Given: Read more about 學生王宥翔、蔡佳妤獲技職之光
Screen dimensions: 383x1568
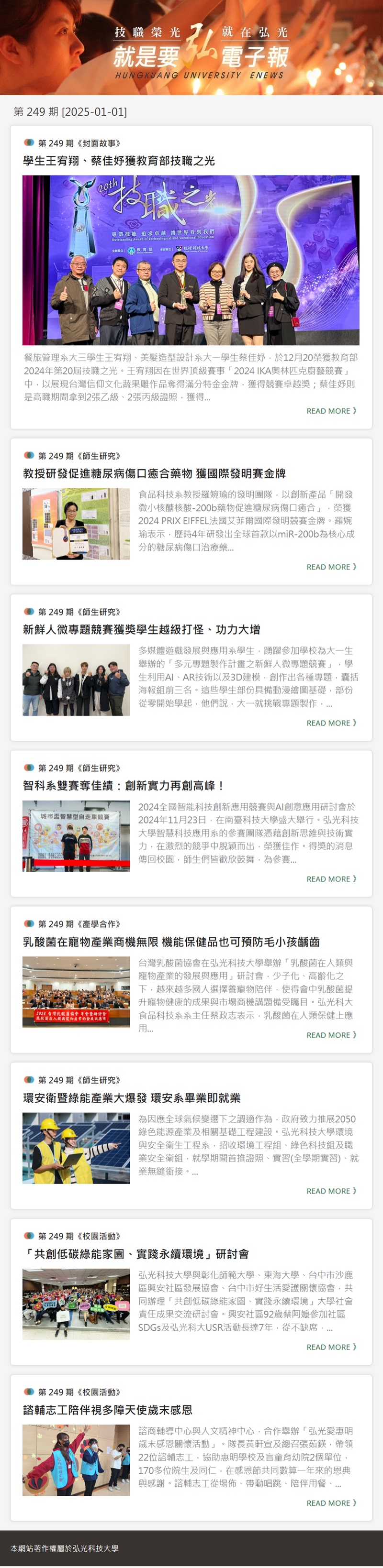Looking at the screenshot, I should [x=331, y=411].
